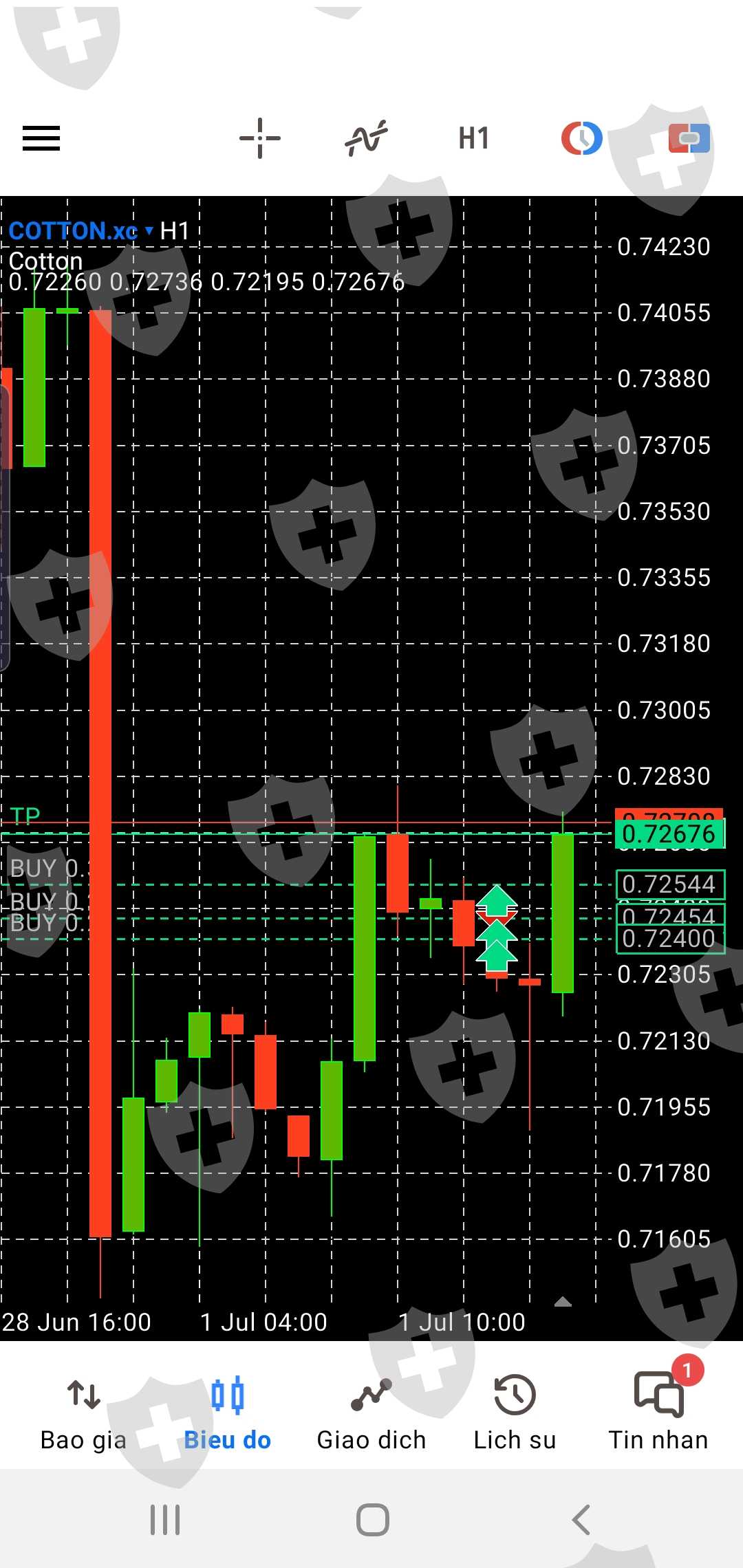Switch to the Bao gia tab
This screenshot has height=1568, width=743.
(83, 1414)
